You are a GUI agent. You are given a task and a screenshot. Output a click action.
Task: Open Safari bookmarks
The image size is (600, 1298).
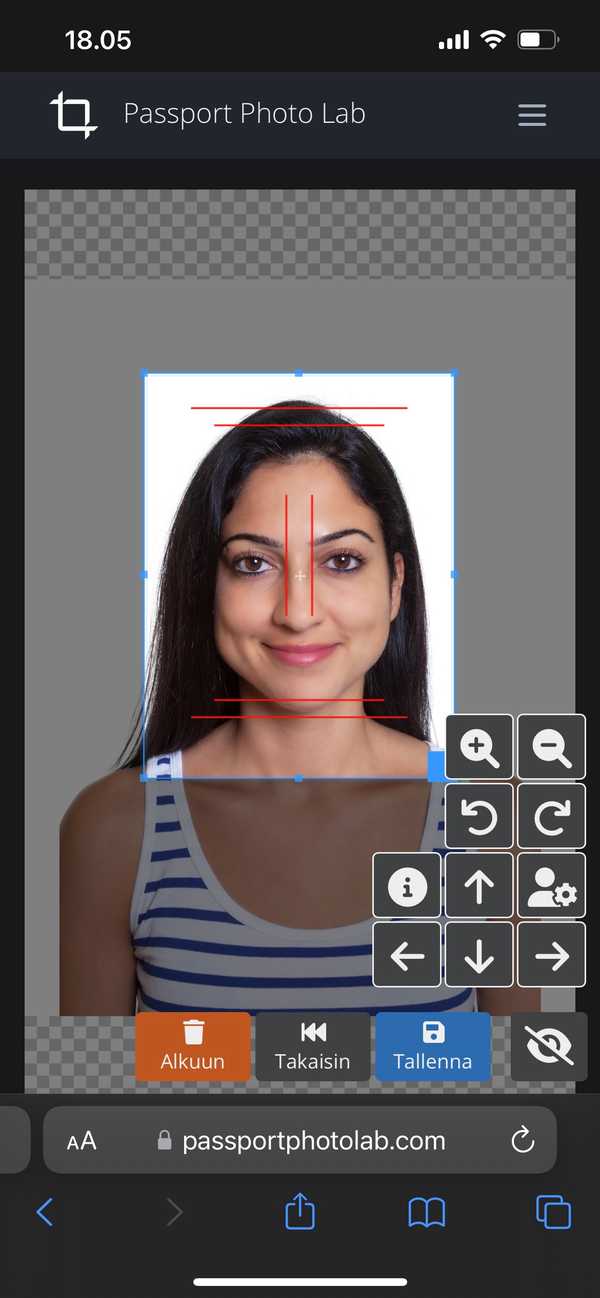point(427,1213)
